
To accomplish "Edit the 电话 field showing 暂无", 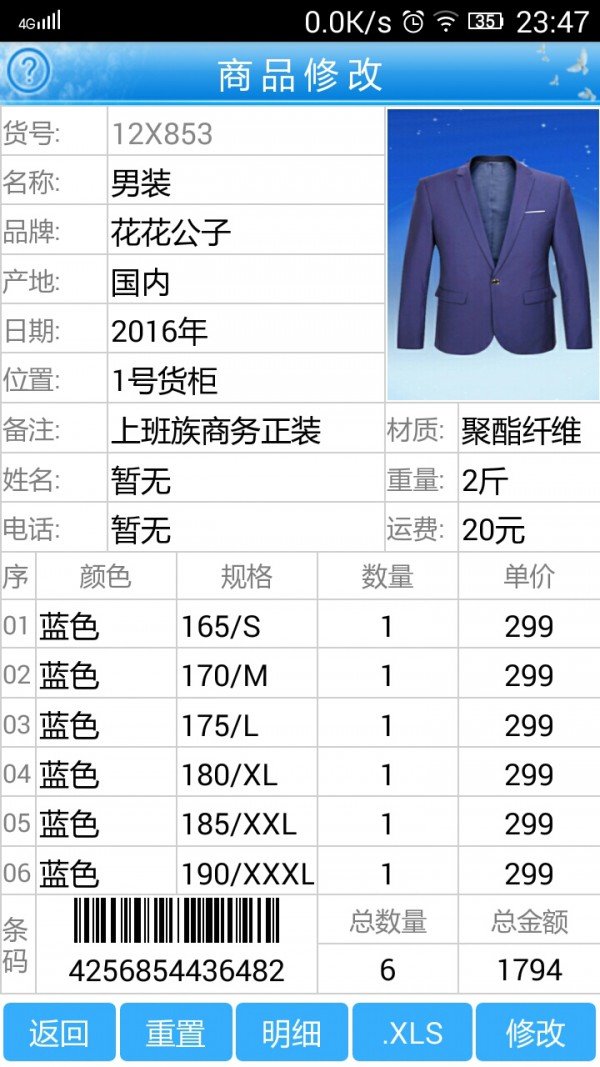I will [245, 530].
